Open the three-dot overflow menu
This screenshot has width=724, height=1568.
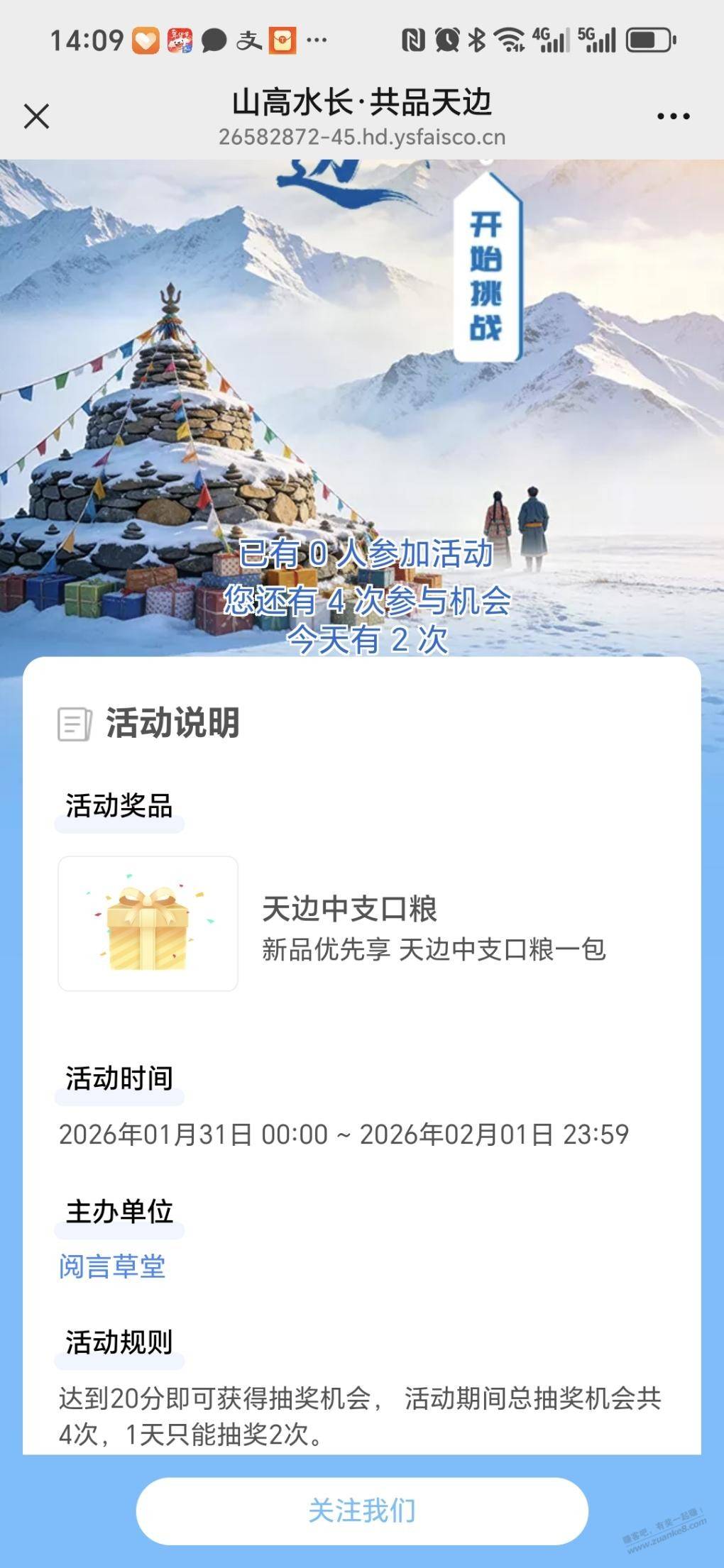[672, 116]
